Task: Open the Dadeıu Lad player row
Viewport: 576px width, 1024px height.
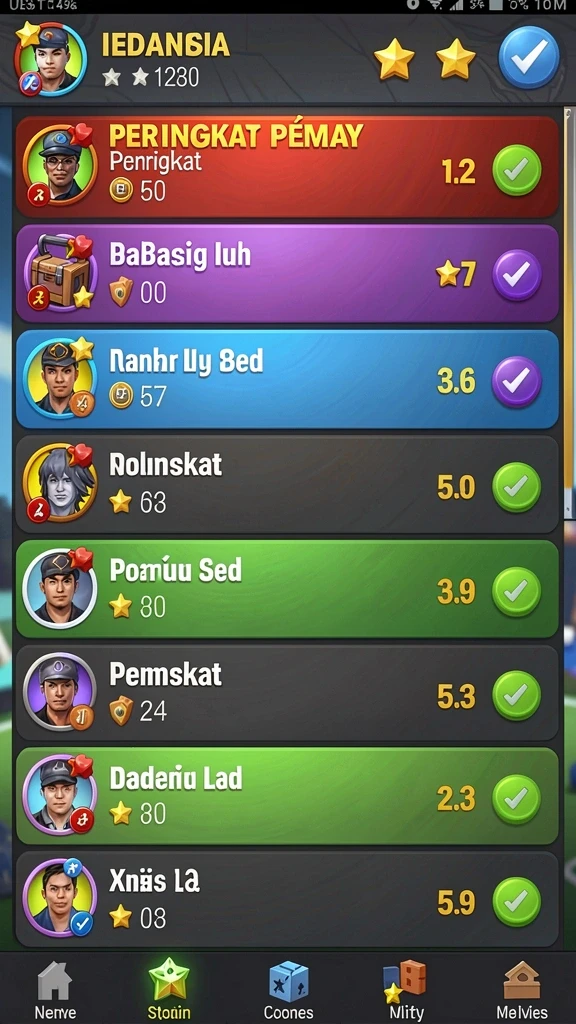Action: coord(287,796)
